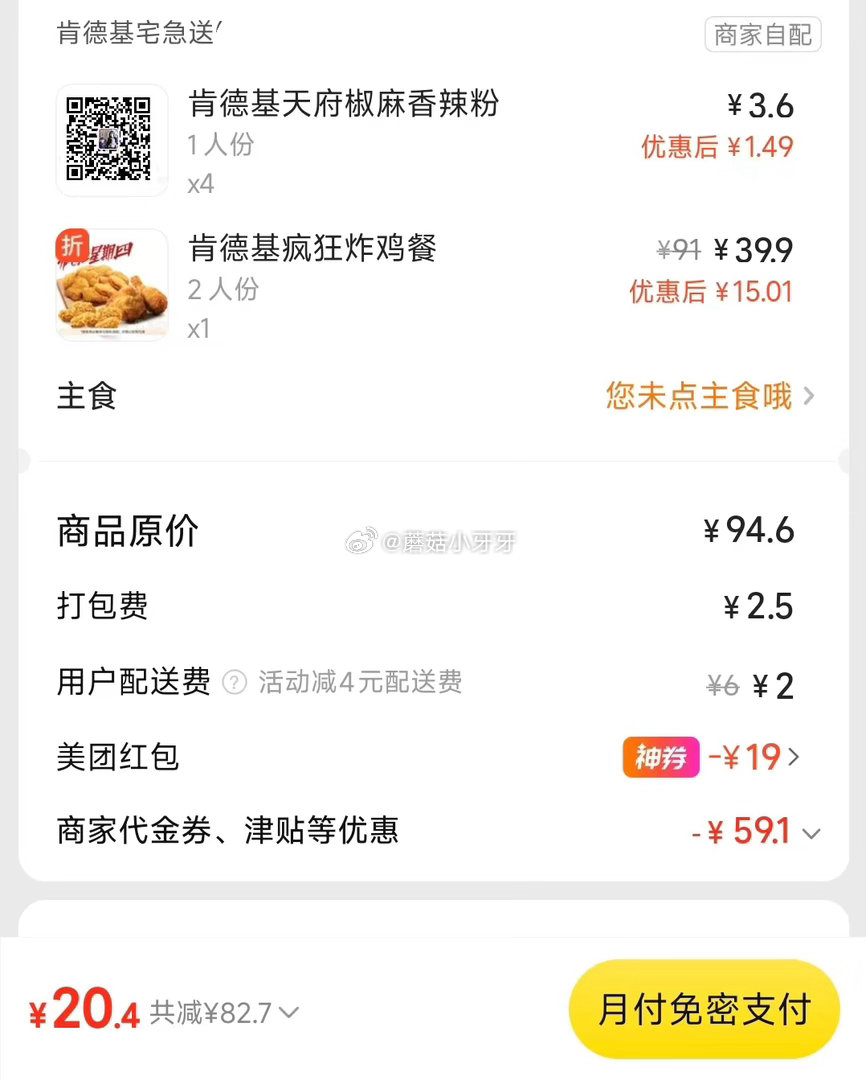Click the 肯德基宅急送 store name
Image resolution: width=866 pixels, height=1080 pixels.
click(x=133, y=33)
